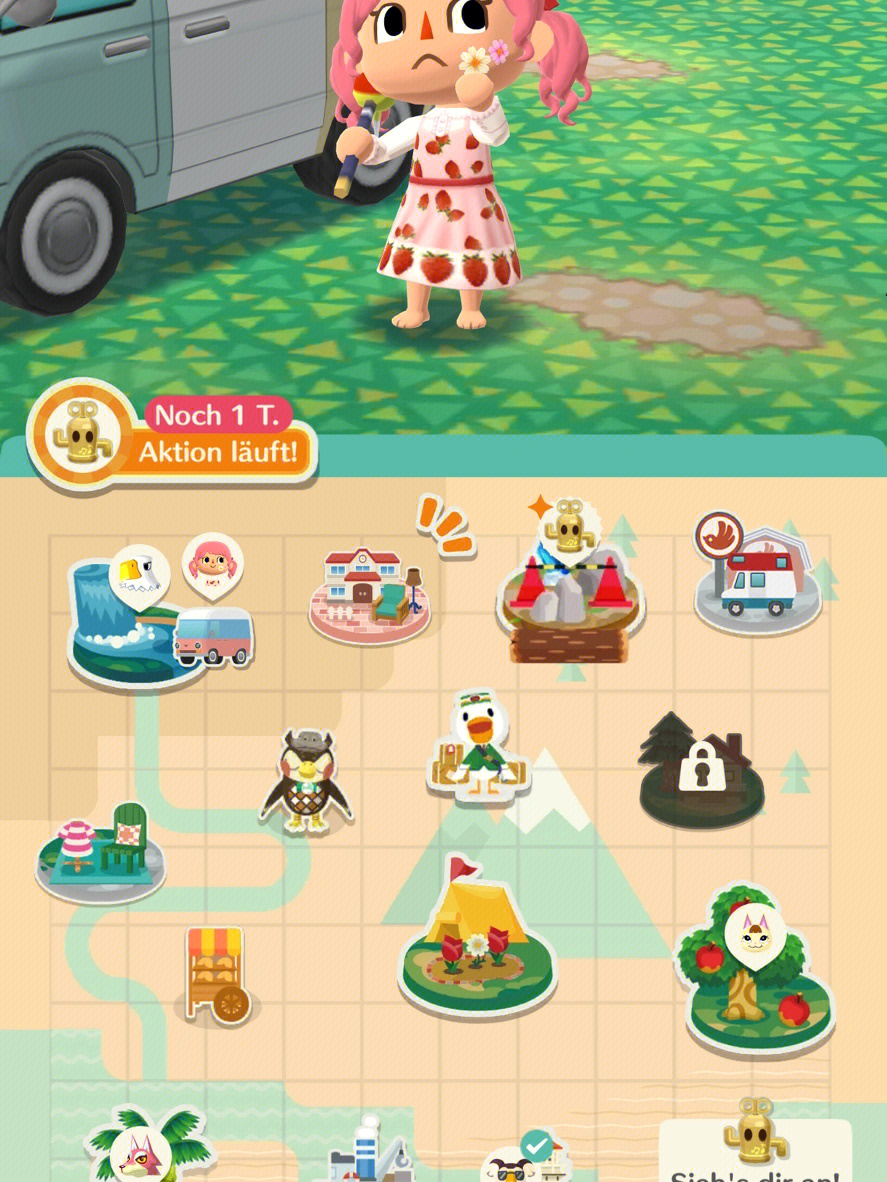
Task: Tap Gulliver the seagull with suitcases
Action: pos(478,750)
